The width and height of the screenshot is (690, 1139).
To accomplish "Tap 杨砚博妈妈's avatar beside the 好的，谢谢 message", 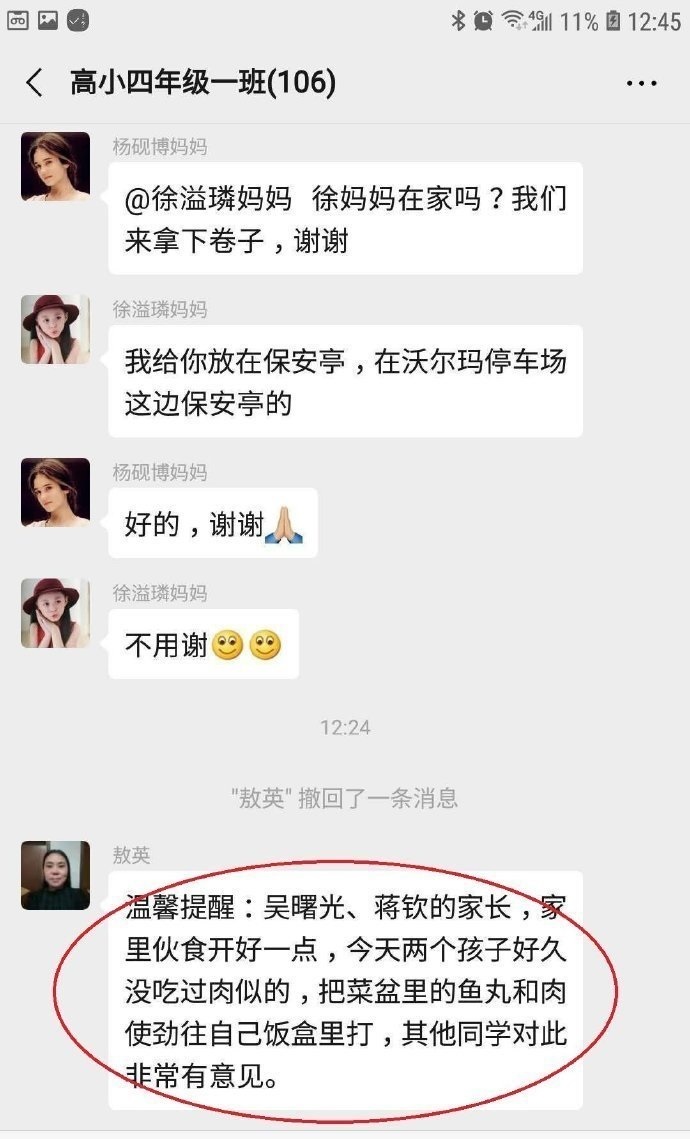I will (55, 492).
